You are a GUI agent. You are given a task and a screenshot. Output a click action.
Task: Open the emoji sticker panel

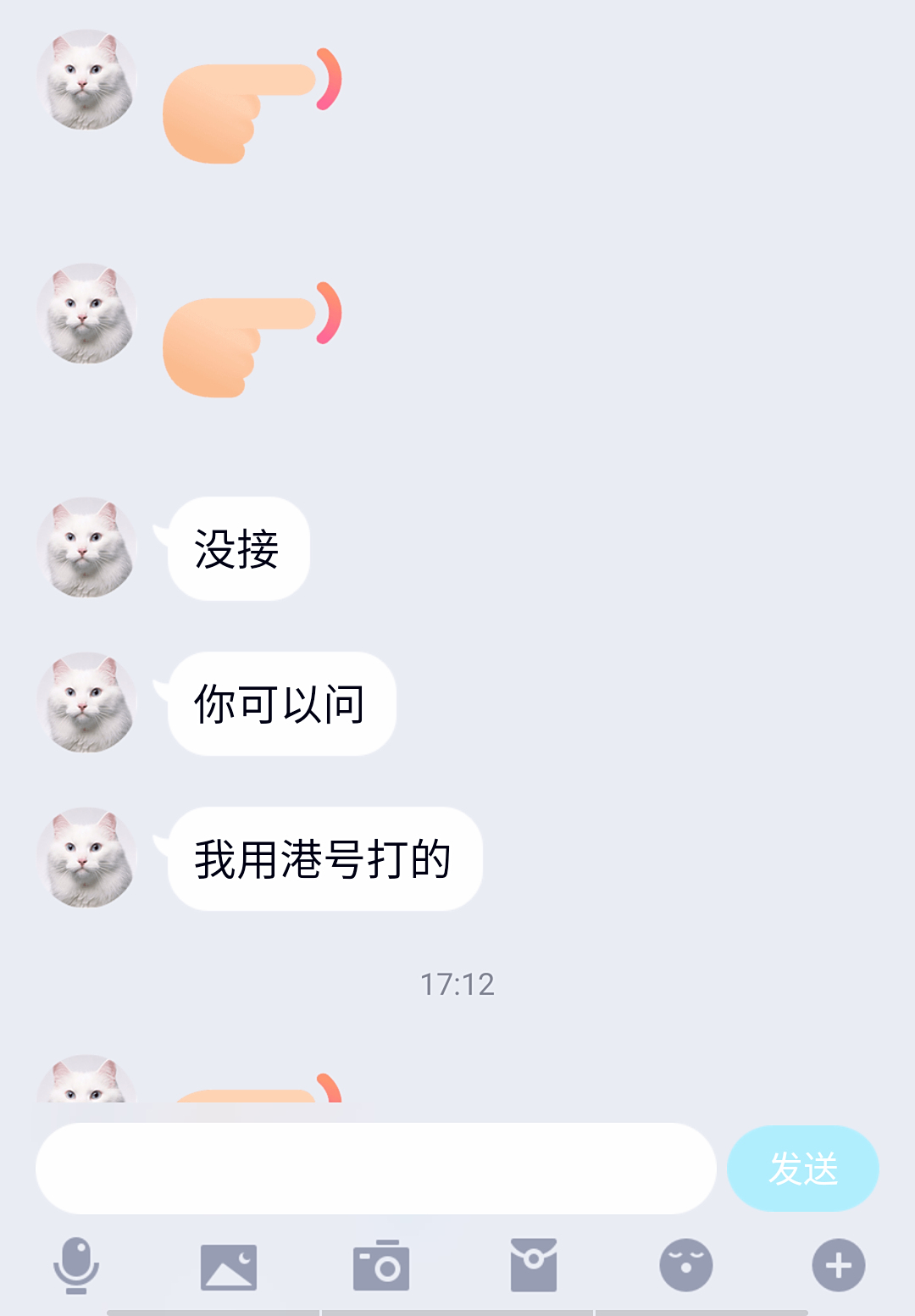point(685,1265)
